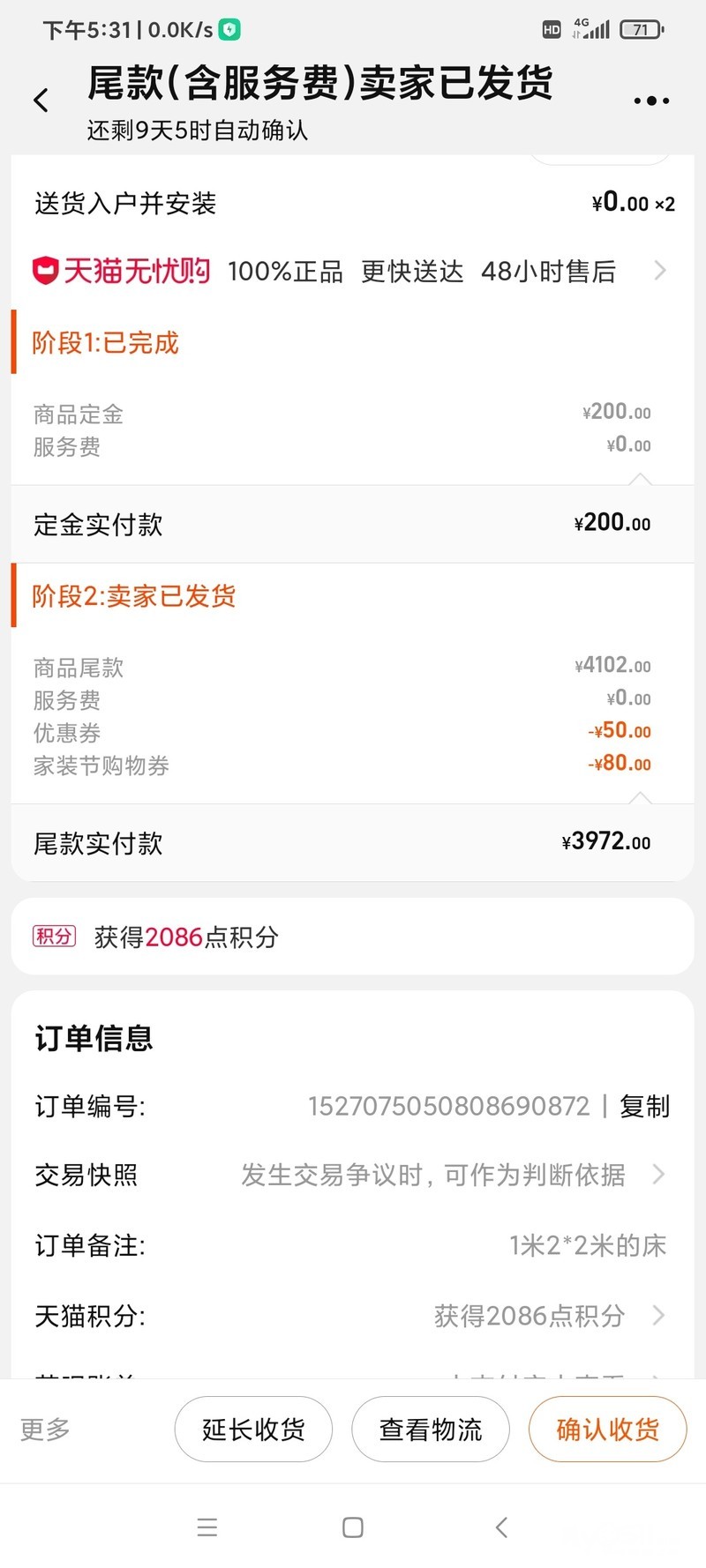
Task: Check the shipping via 查看物流
Action: point(431,1429)
